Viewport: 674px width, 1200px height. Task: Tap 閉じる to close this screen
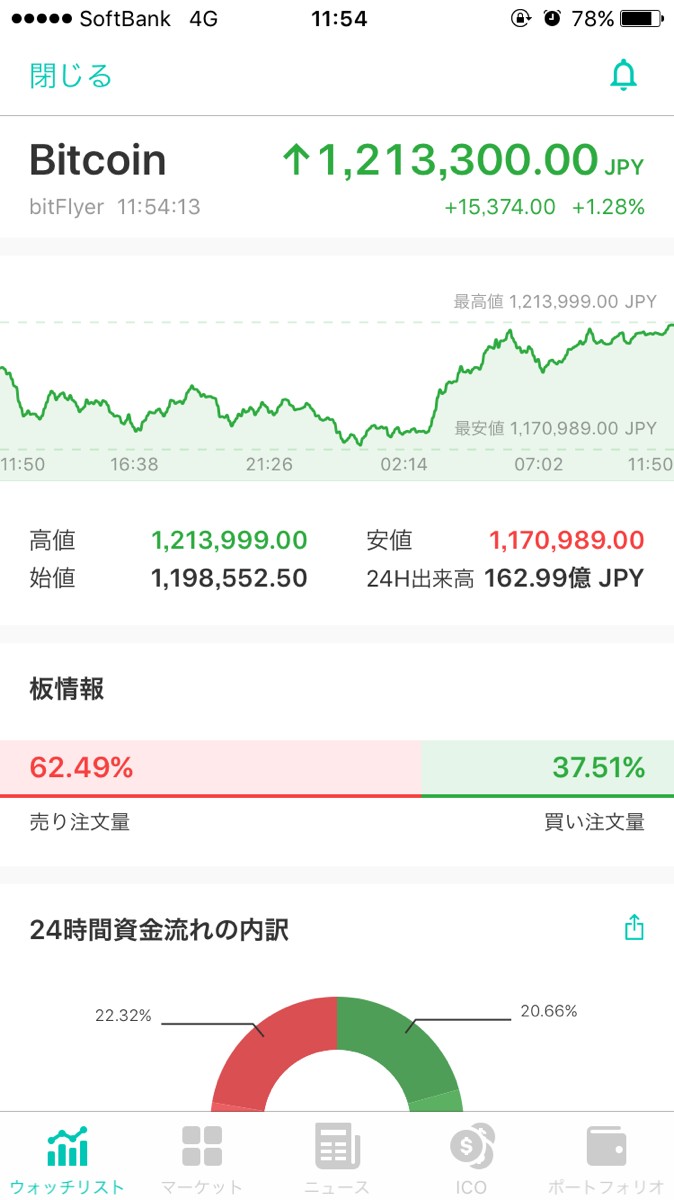click(x=71, y=76)
